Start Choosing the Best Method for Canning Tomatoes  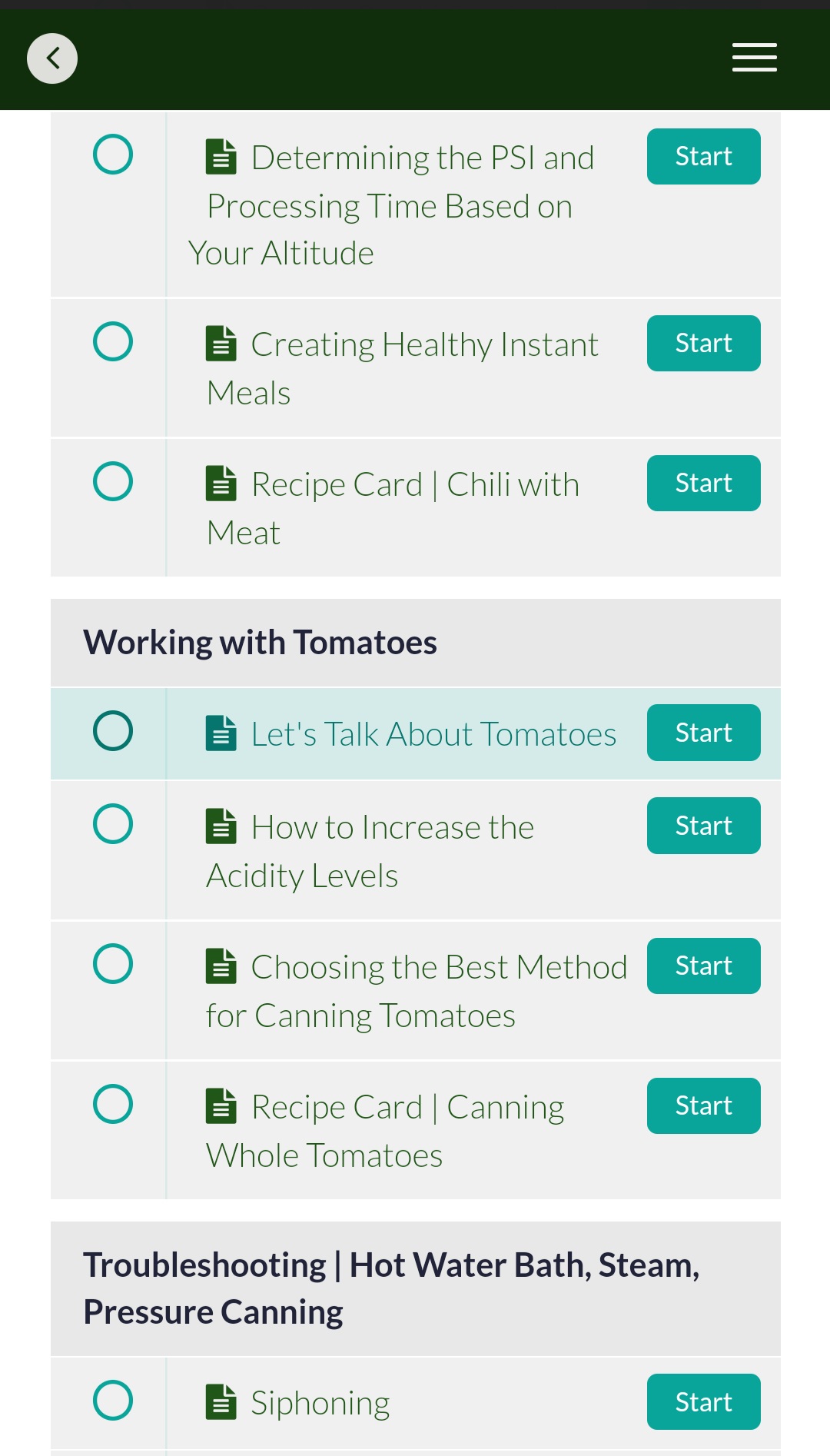[x=703, y=966]
